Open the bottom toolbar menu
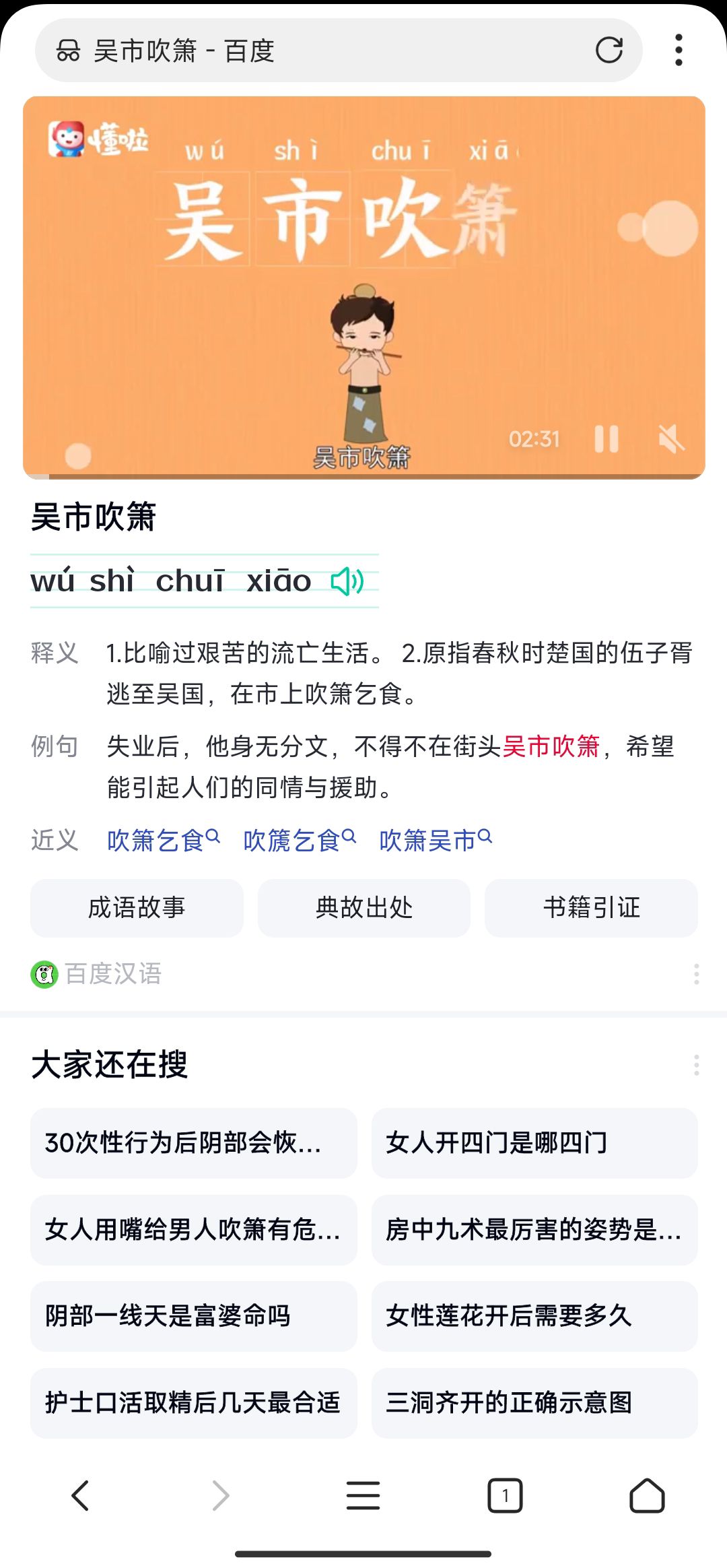This screenshot has width=727, height=1568. coord(363,1496)
